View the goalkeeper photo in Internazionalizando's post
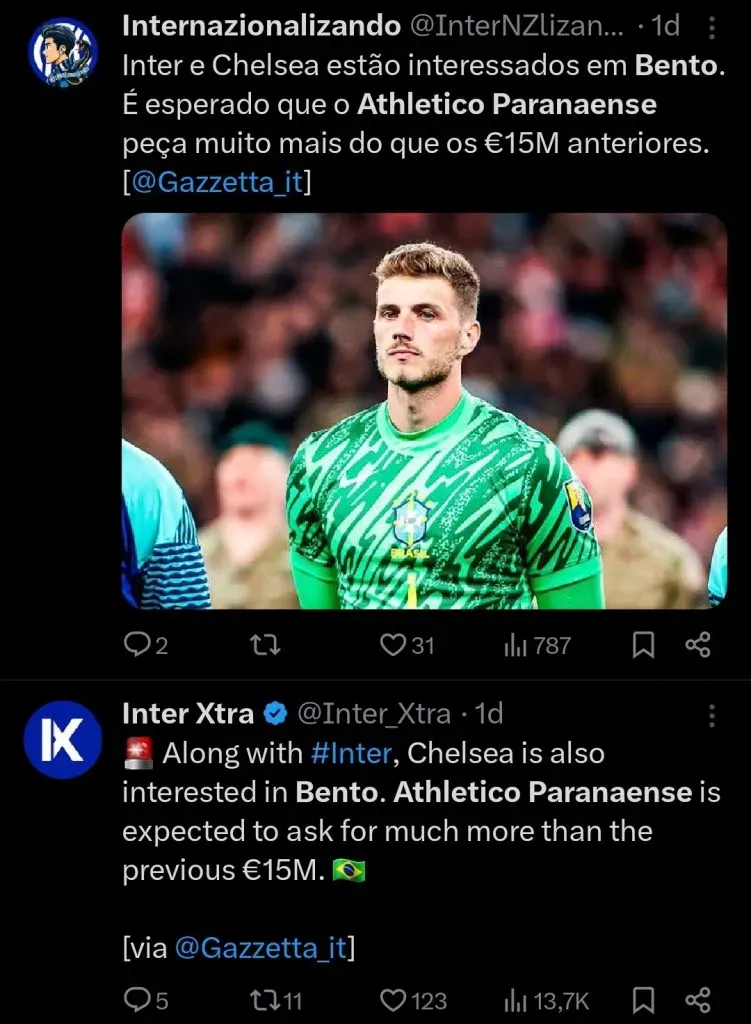751x1024 pixels. pos(424,410)
